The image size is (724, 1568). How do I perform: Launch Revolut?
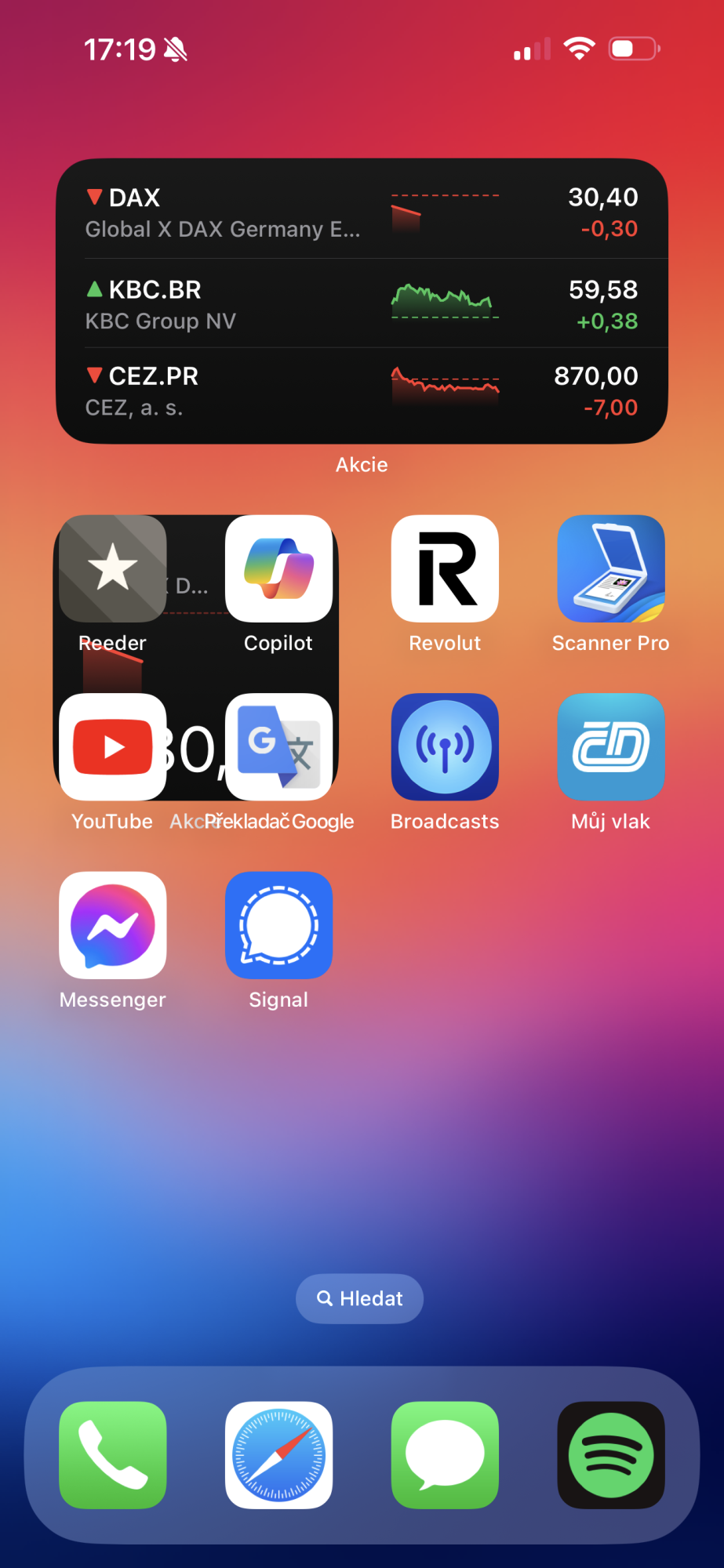(x=445, y=568)
